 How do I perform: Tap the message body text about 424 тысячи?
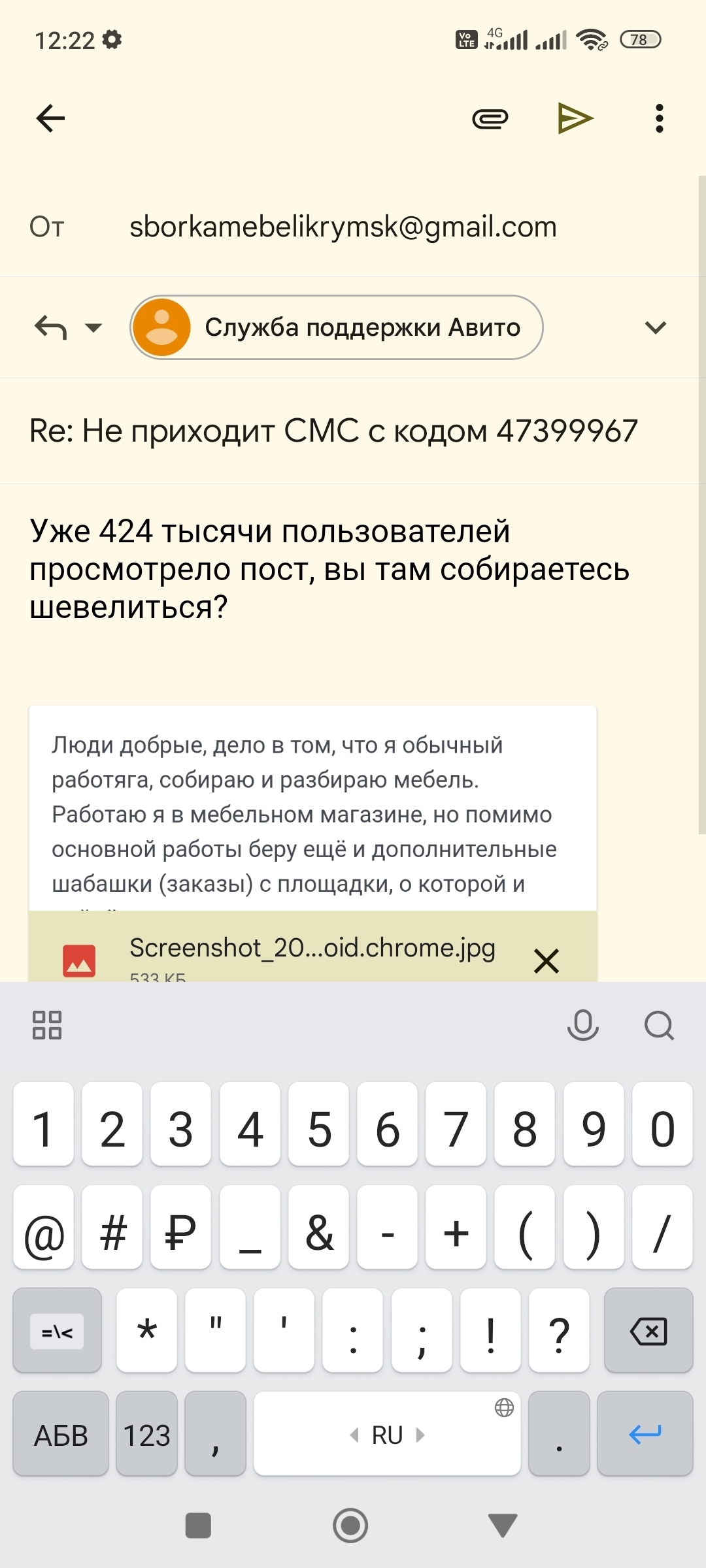[x=329, y=569]
